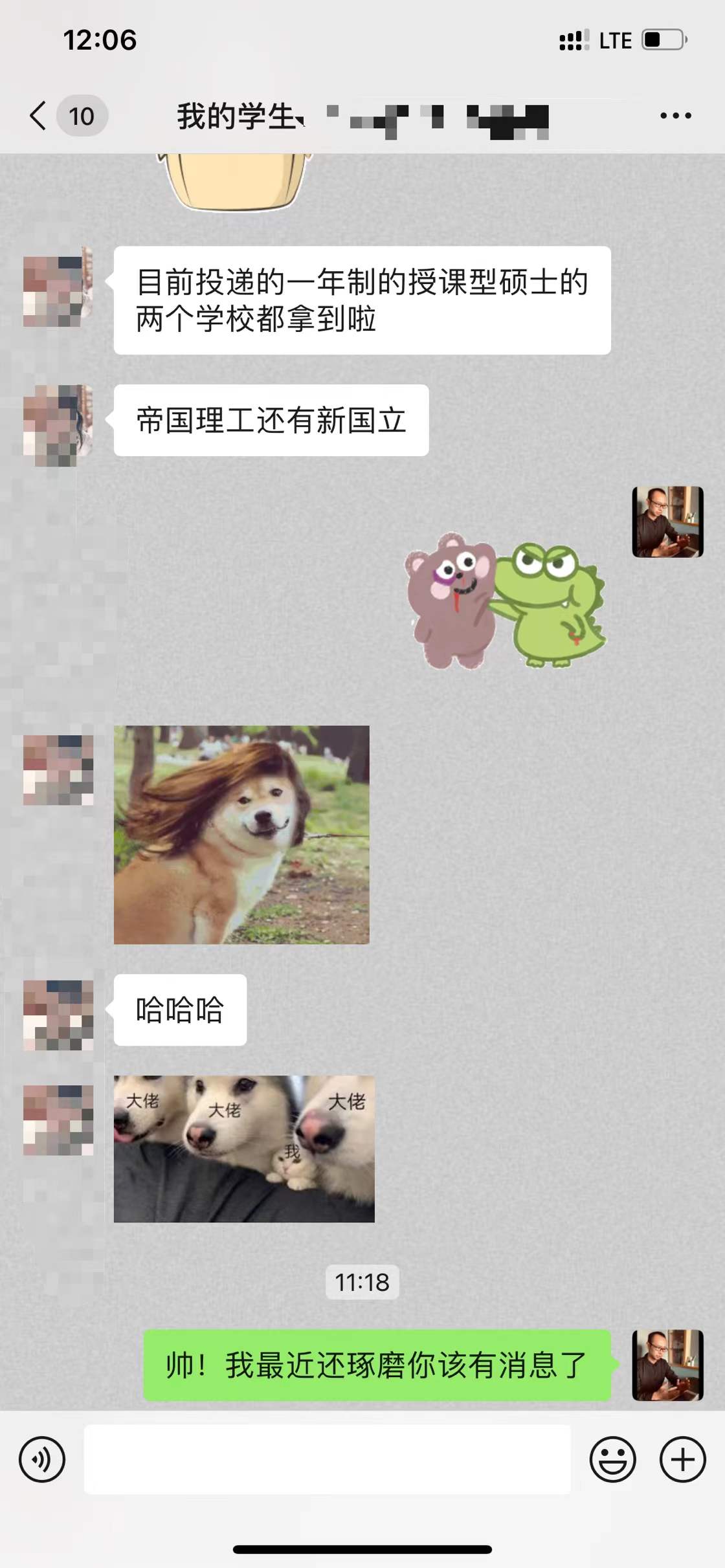The height and width of the screenshot is (1568, 725).
Task: Open the plus attachment menu
Action: 682,1460
